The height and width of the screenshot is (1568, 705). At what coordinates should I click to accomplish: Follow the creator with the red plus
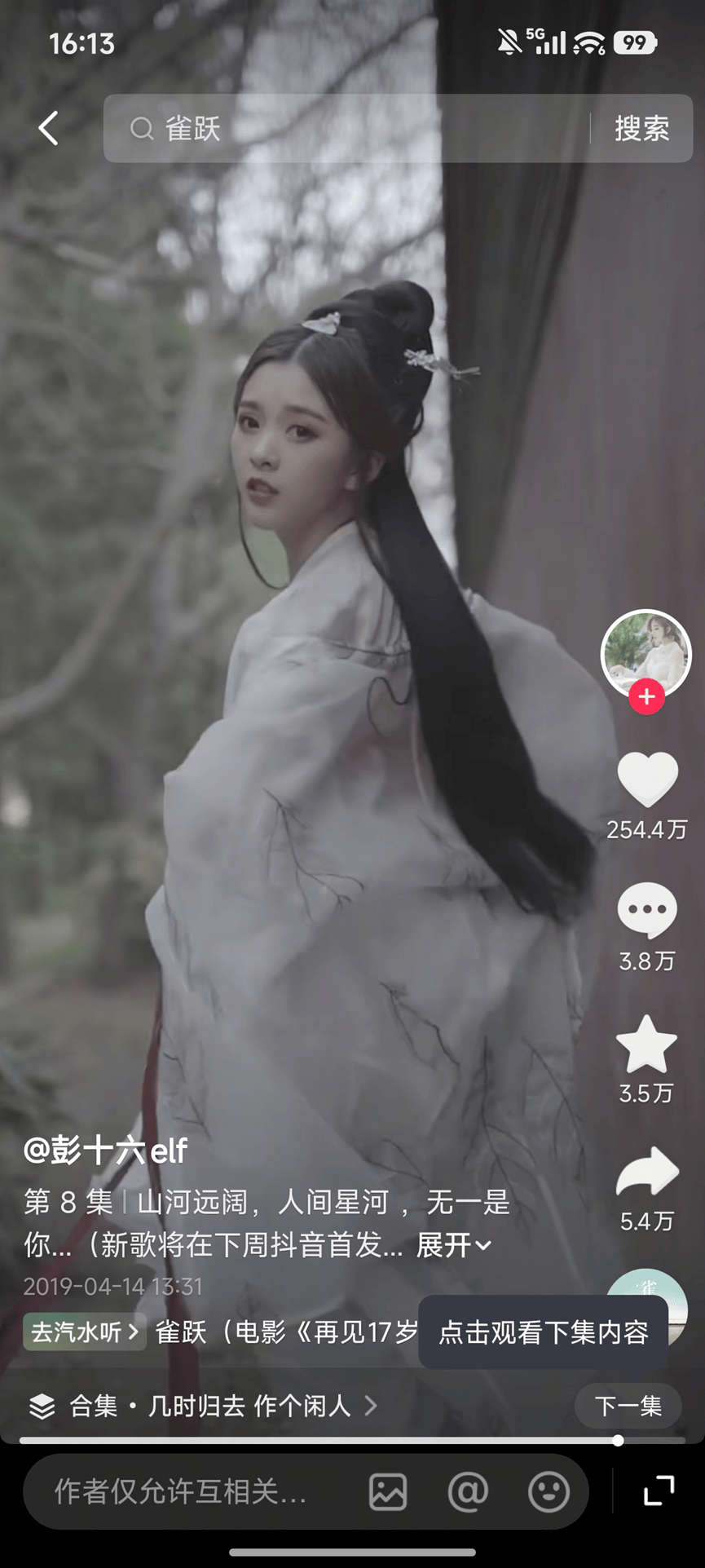(646, 697)
